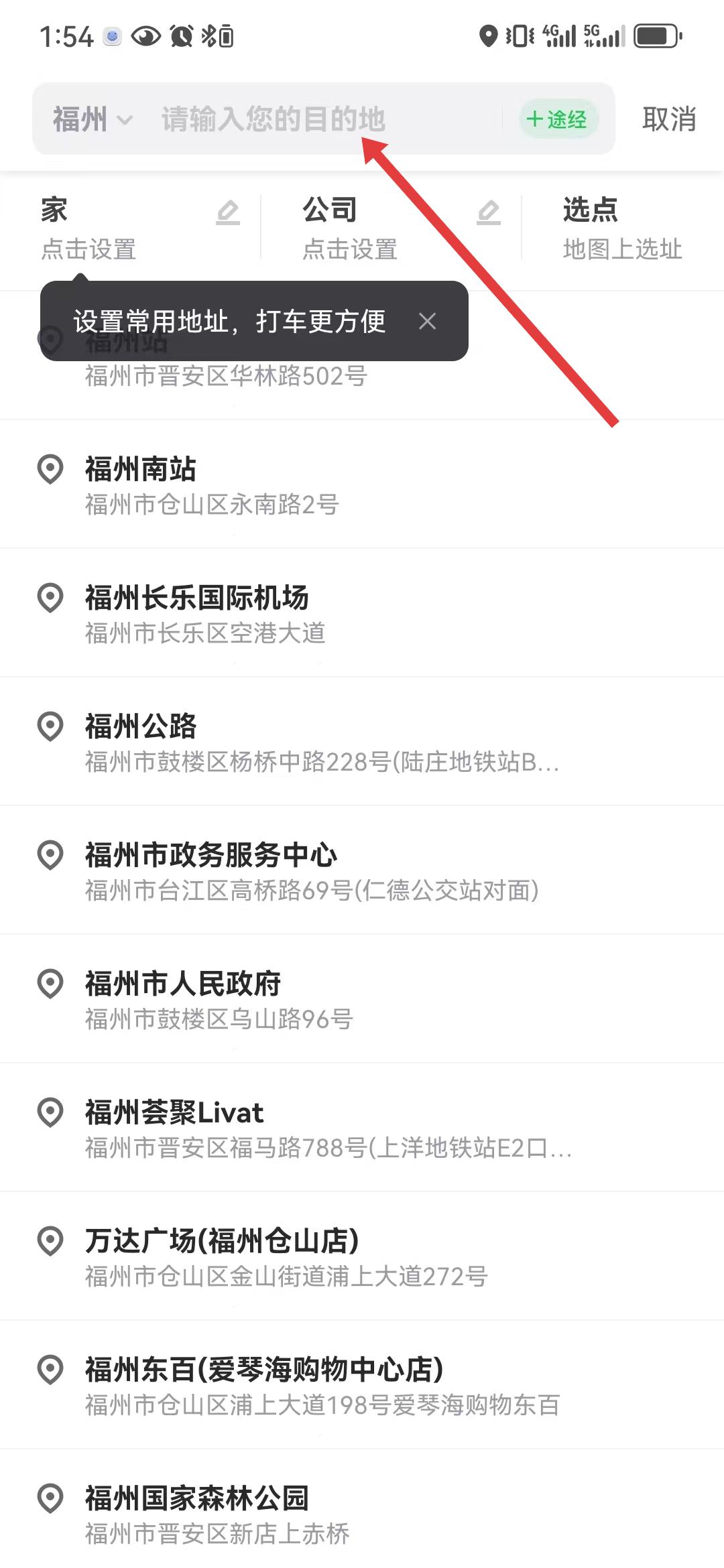Dismiss the 设置常用地址 tooltip

pos(427,322)
